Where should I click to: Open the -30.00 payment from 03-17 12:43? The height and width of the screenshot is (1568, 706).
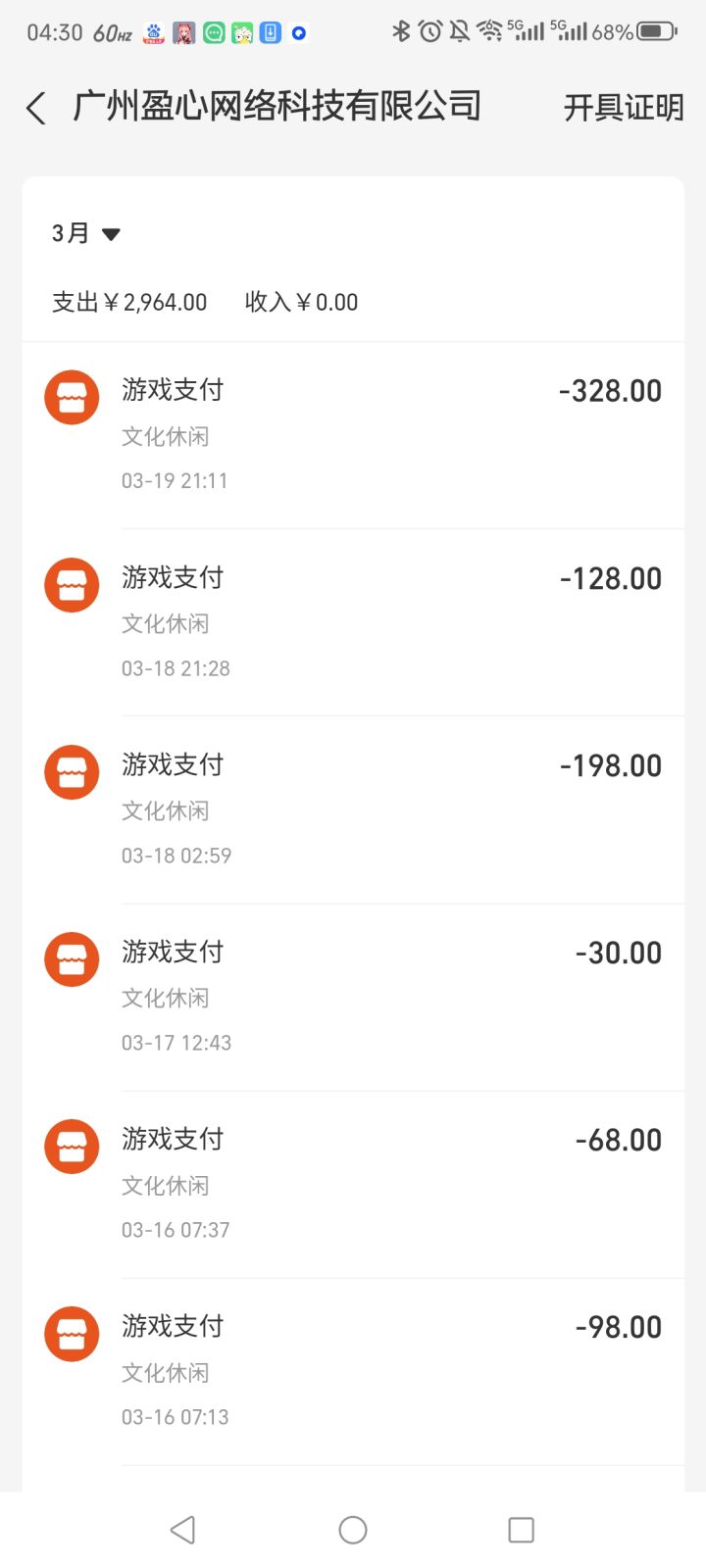point(353,997)
